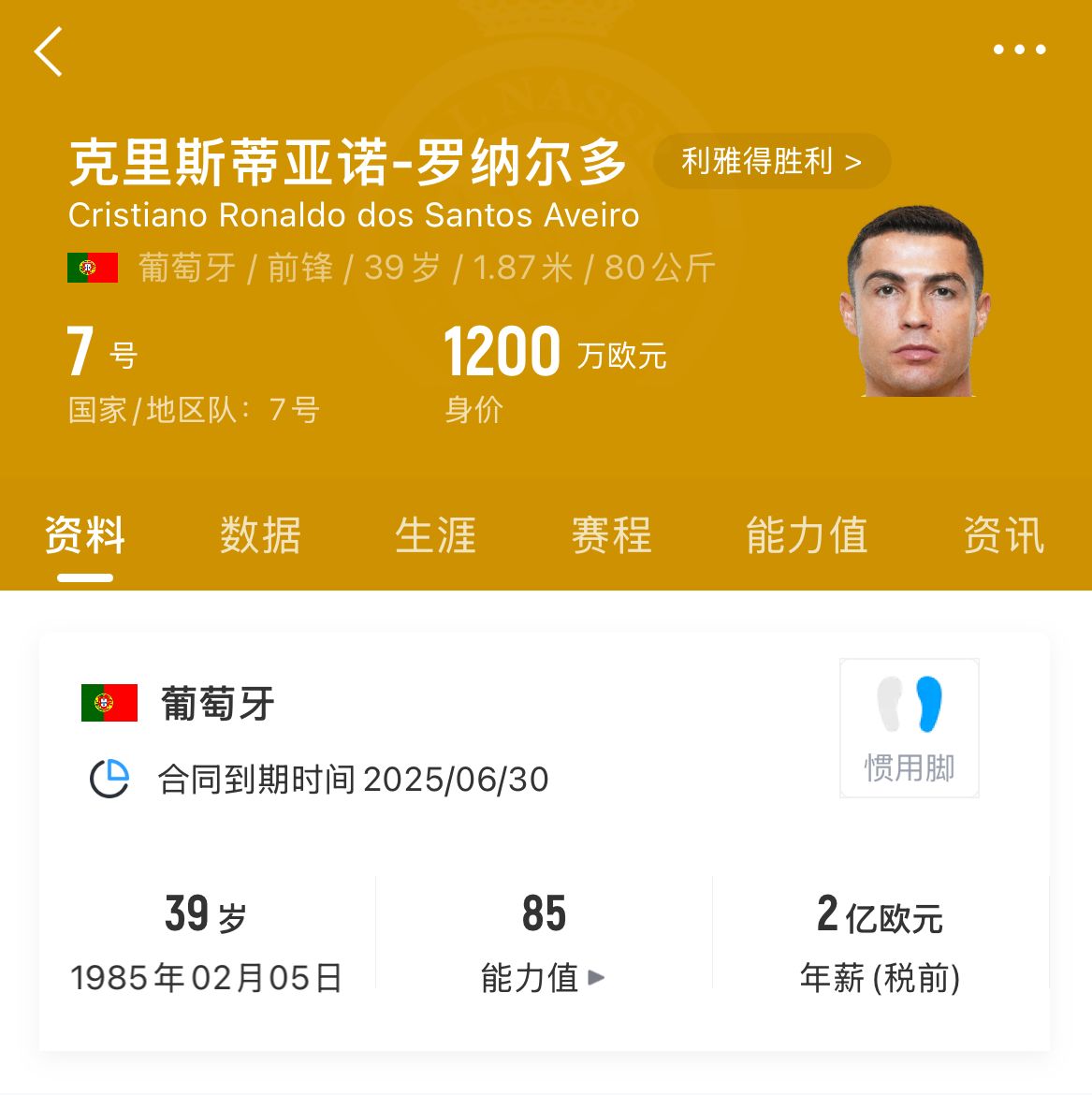This screenshot has height=1095, width=1092.
Task: Open the 赛程 tab
Action: tap(611, 536)
